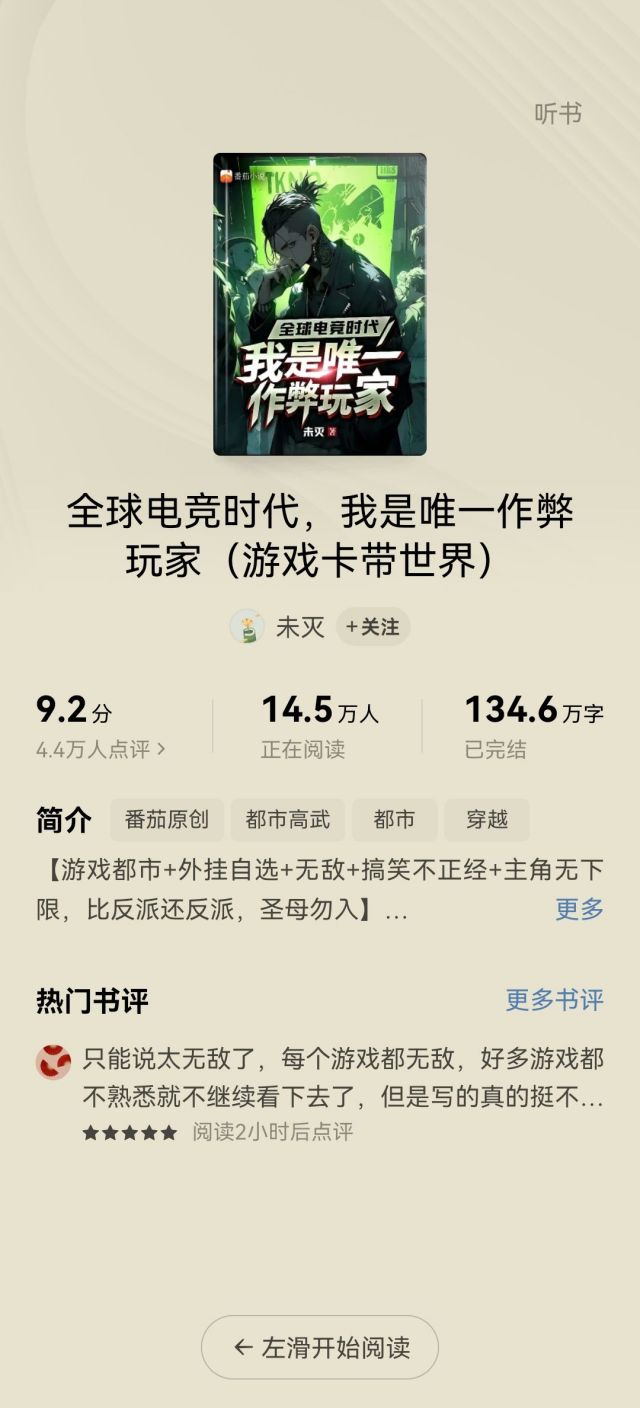Viewport: 640px width, 1408px height.
Task: Open the 听书 audiobook option
Action: click(557, 114)
